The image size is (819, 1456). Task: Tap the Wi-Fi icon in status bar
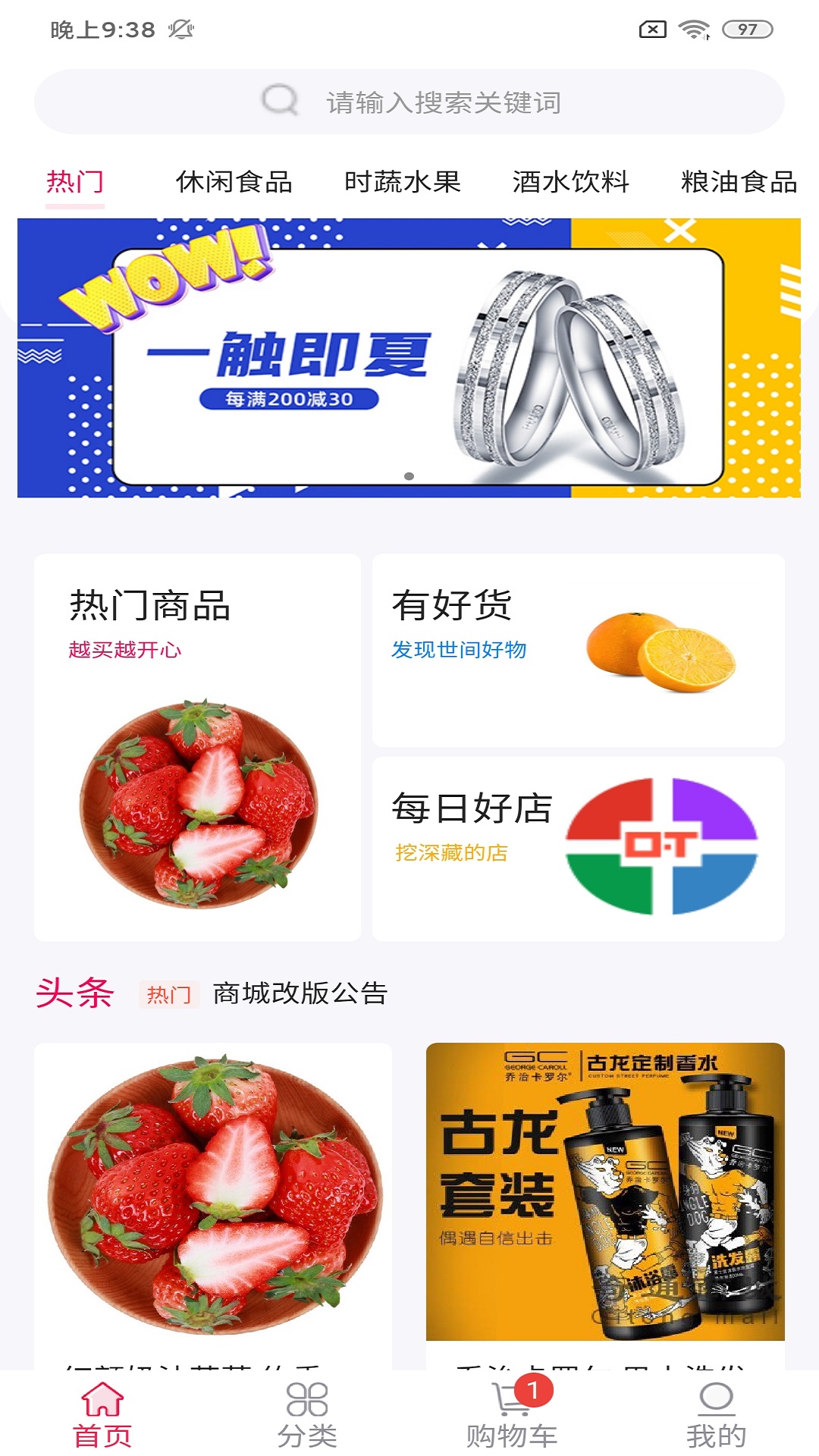695,29
